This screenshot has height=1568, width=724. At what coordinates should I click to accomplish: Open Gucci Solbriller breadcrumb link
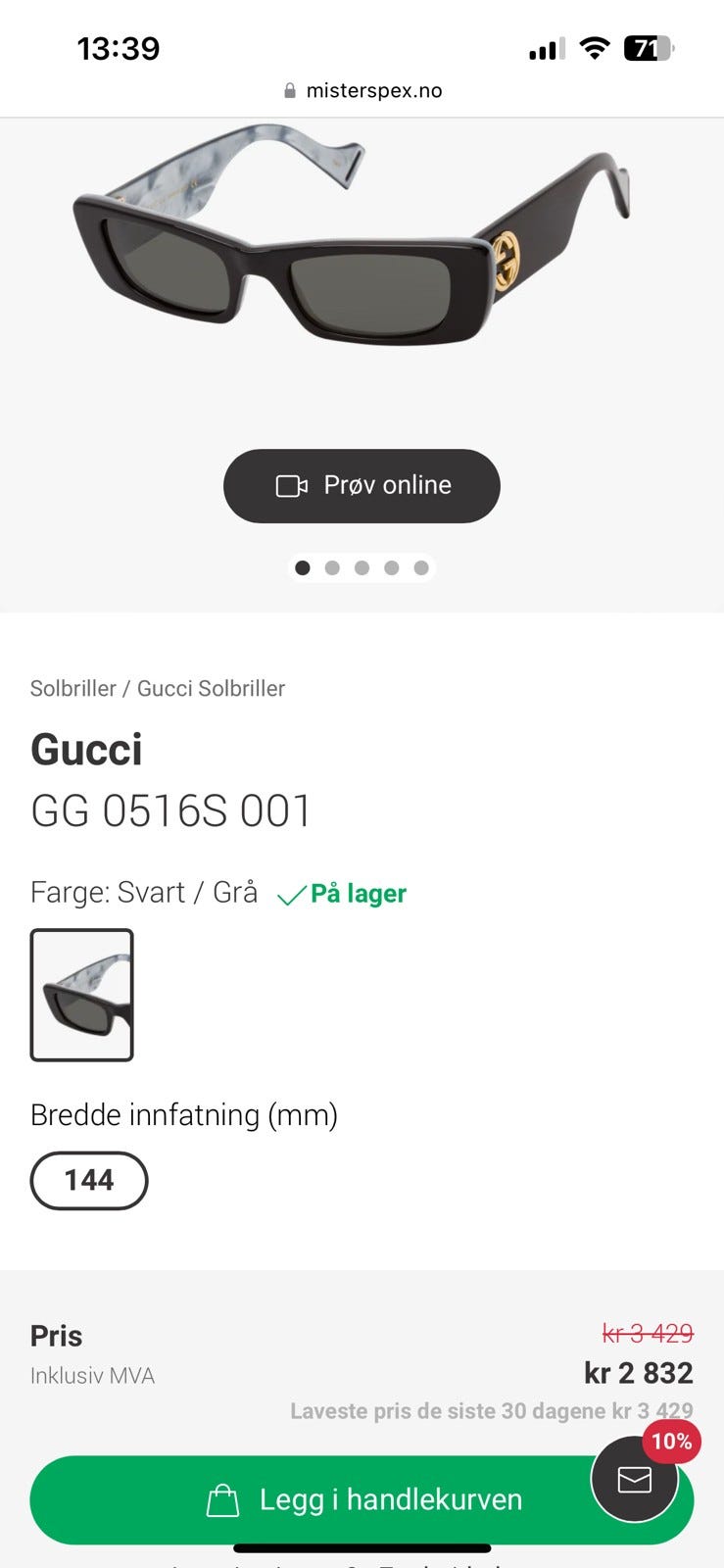tap(210, 688)
